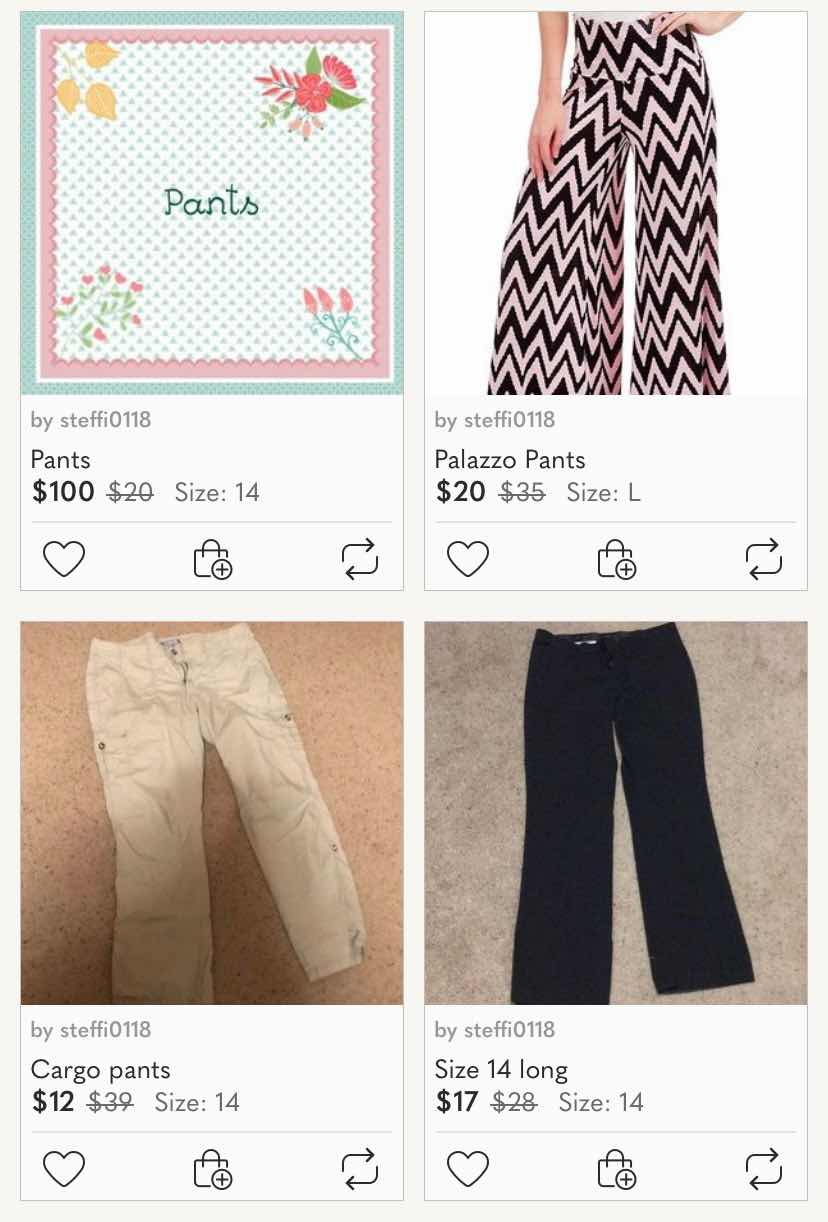Viewport: 828px width, 1222px height.
Task: Like the Size 14 long listing
Action: (x=467, y=1168)
